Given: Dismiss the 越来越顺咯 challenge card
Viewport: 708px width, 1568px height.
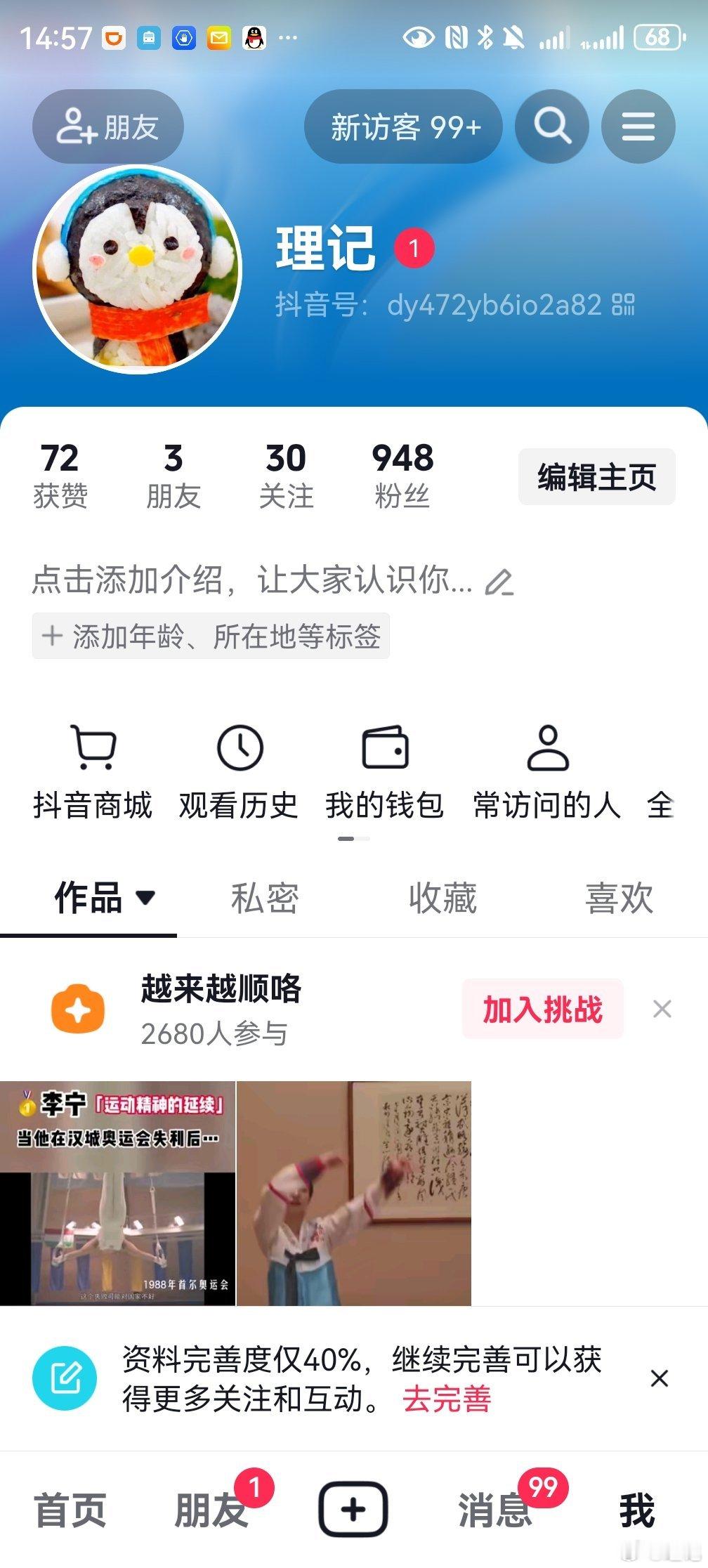Looking at the screenshot, I should (x=661, y=1008).
